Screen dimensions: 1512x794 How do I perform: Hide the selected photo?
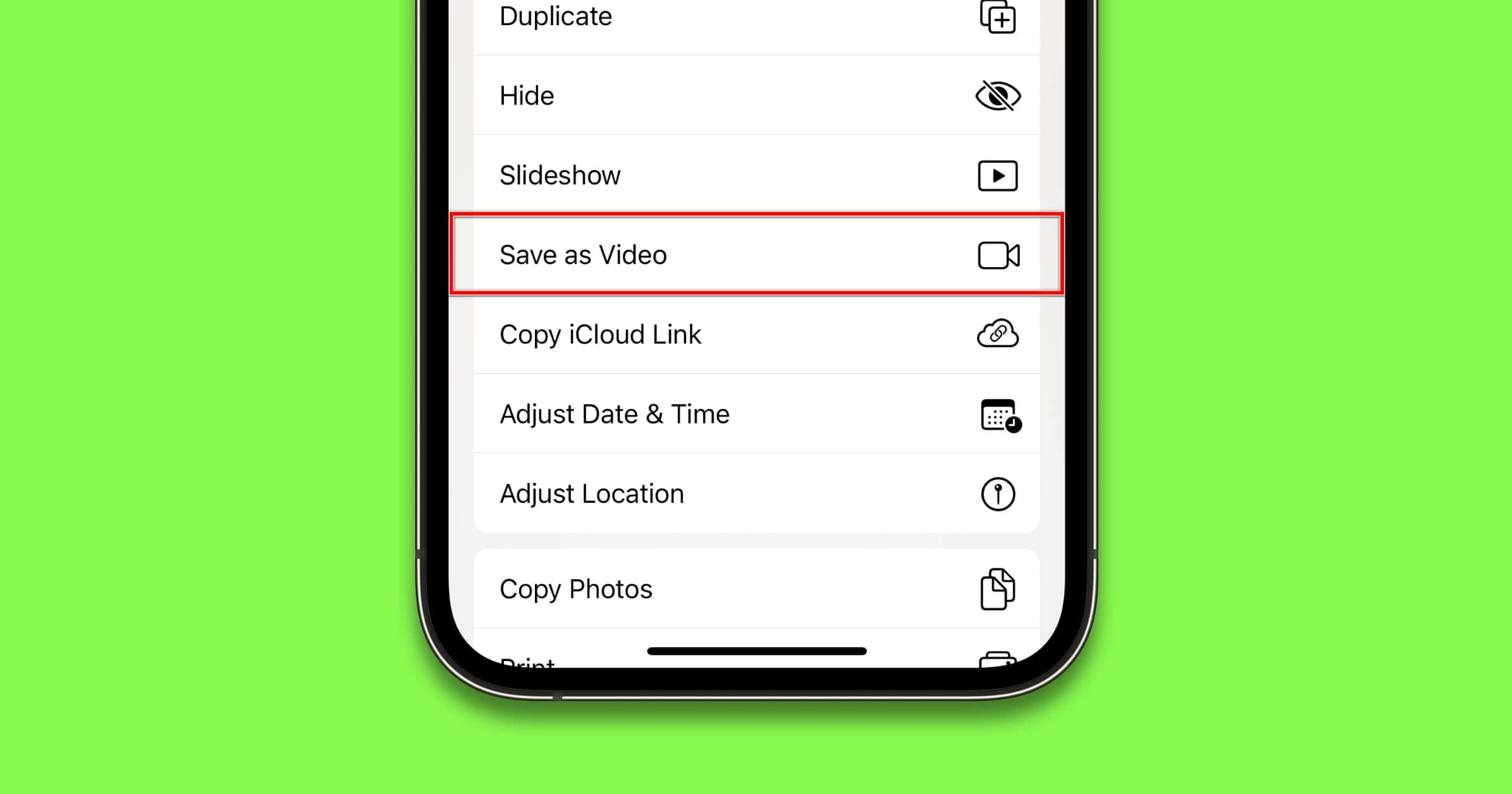point(756,96)
